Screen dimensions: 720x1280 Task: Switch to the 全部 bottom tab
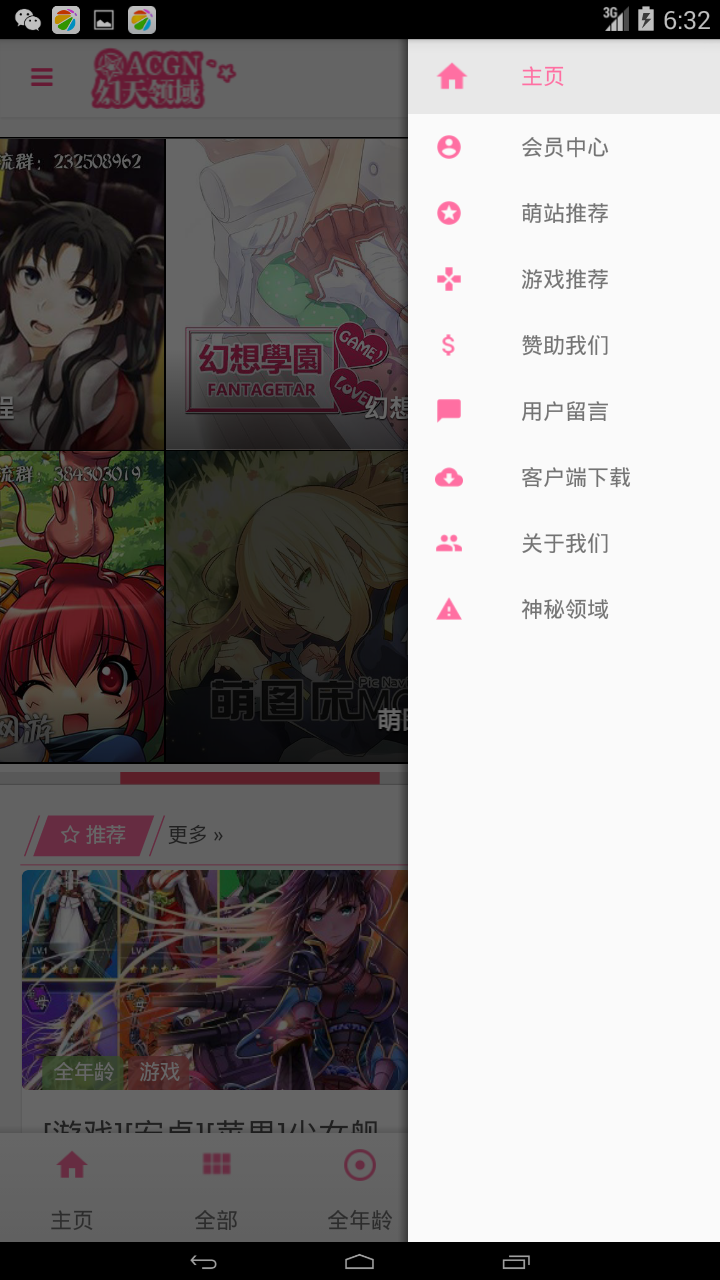(216, 1188)
